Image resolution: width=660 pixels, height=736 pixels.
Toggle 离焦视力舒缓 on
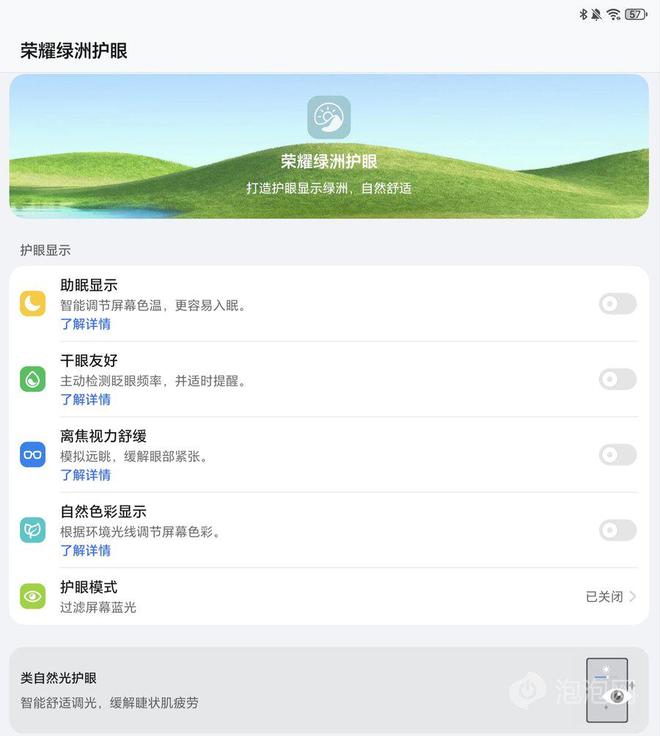[x=617, y=455]
